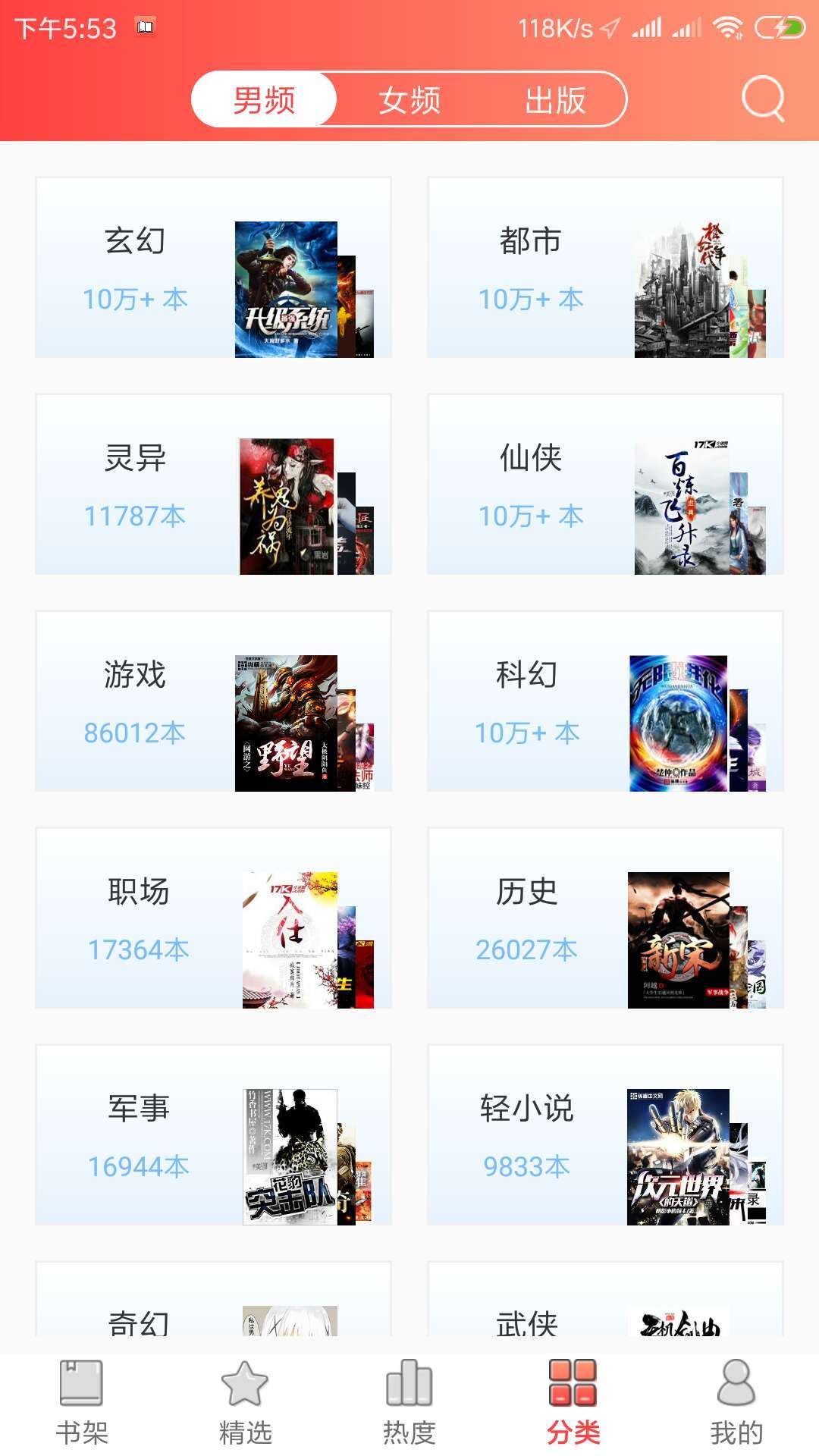
Task: Browse the 灵异 category
Action: point(213,484)
